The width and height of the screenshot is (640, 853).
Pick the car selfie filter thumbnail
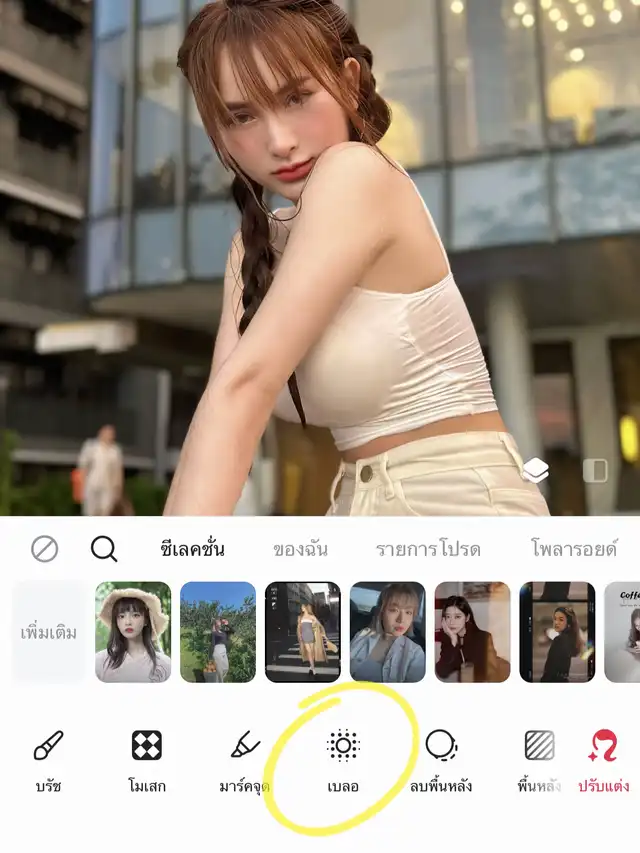387,632
